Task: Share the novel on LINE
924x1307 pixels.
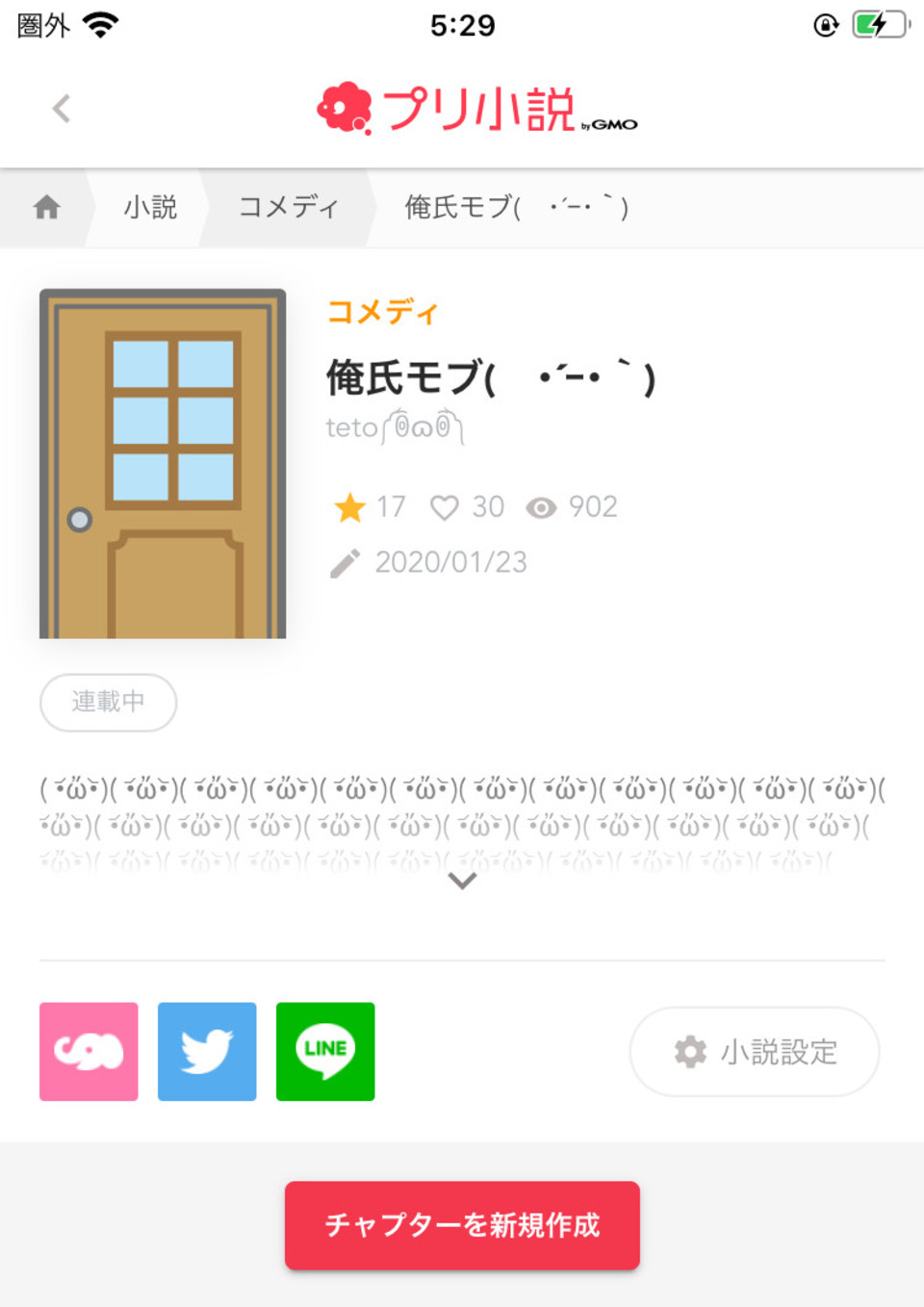Action: (325, 1051)
